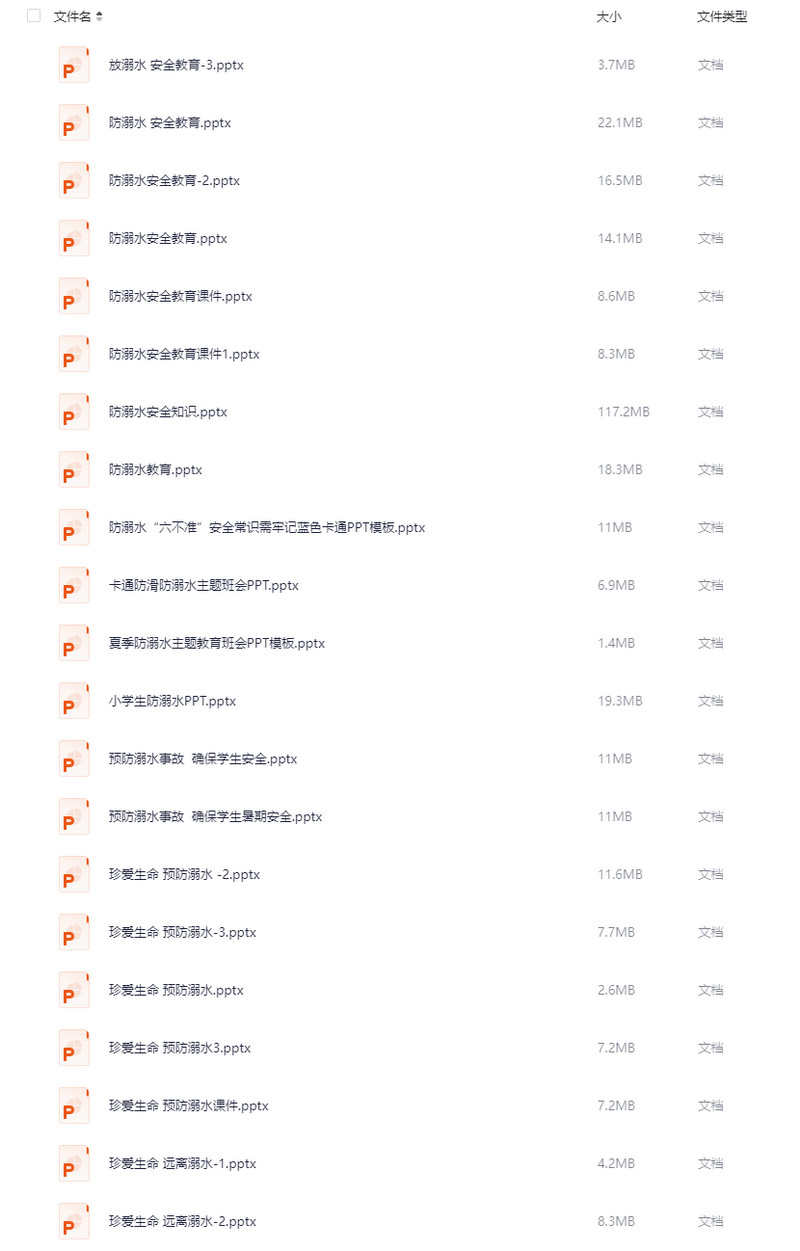The image size is (800, 1251).
Task: Open the file 珍爱生命 远离溺水-2.pptx
Action: click(x=182, y=1222)
